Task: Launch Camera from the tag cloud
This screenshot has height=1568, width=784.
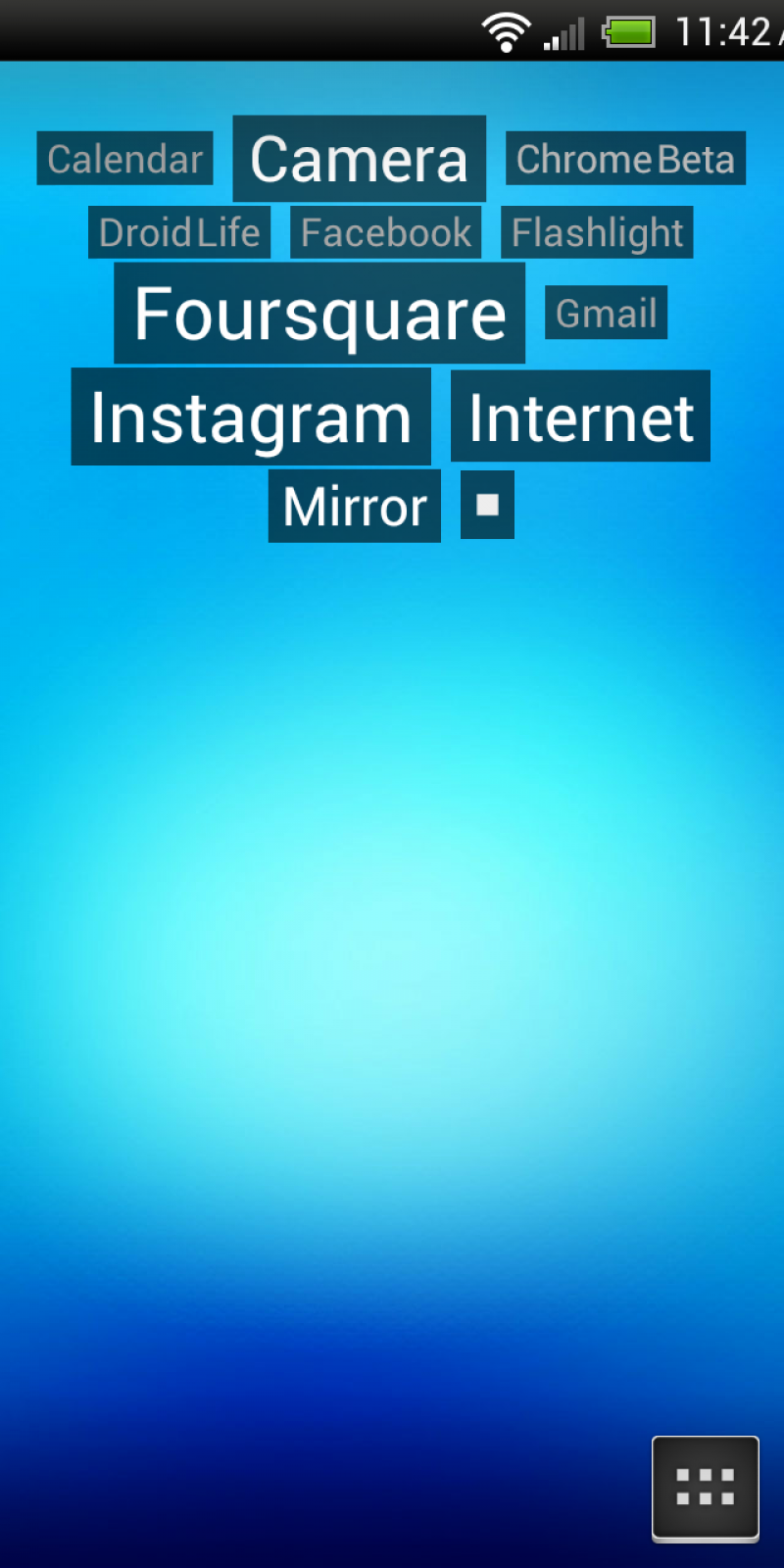Action: (359, 159)
